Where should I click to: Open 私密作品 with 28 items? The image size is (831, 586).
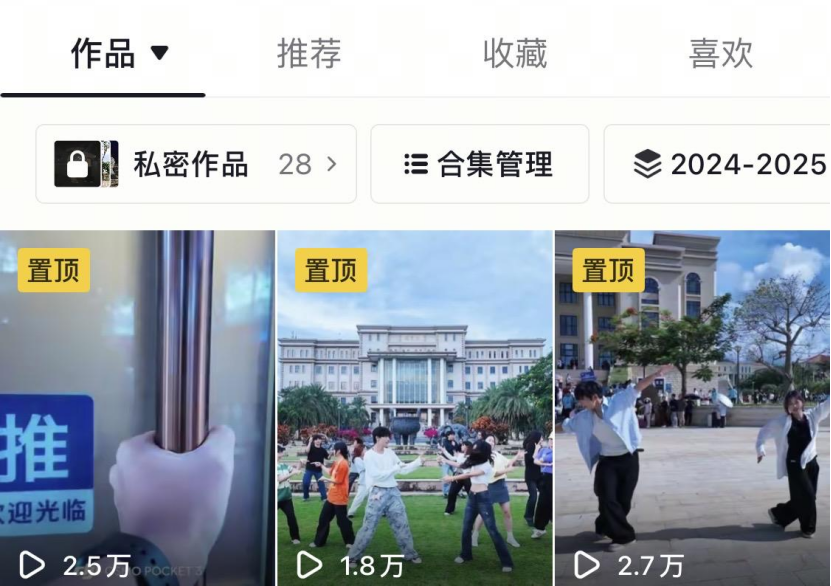coord(196,164)
